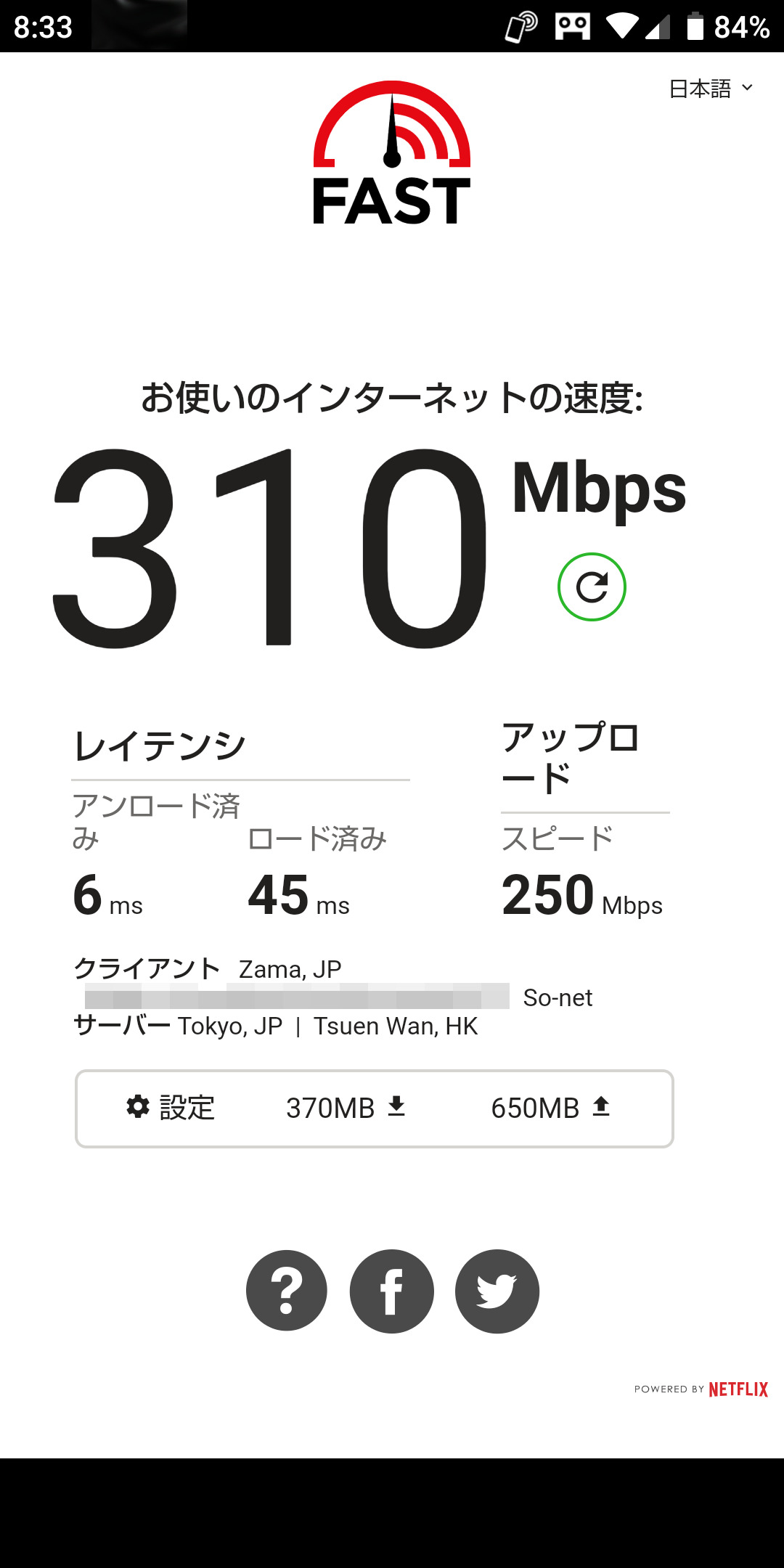Share the result on Twitter
The width and height of the screenshot is (784, 1568).
497,1291
